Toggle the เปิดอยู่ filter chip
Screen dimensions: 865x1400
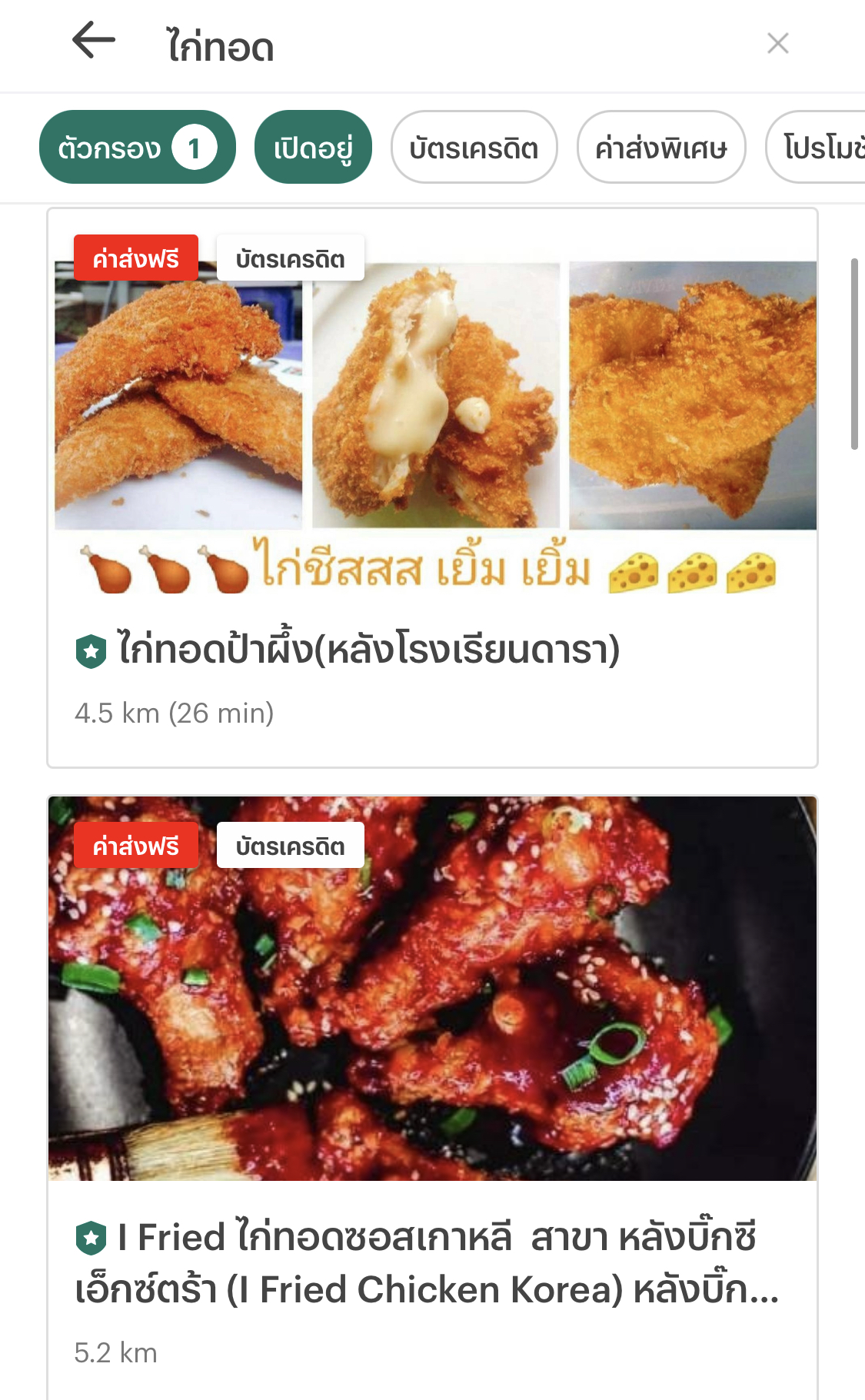pos(313,148)
